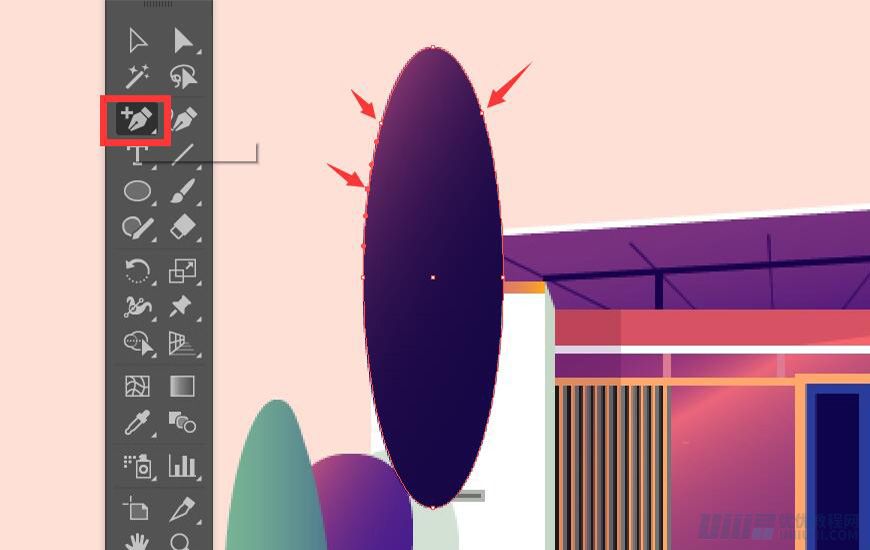Select the Type tool

click(x=137, y=155)
